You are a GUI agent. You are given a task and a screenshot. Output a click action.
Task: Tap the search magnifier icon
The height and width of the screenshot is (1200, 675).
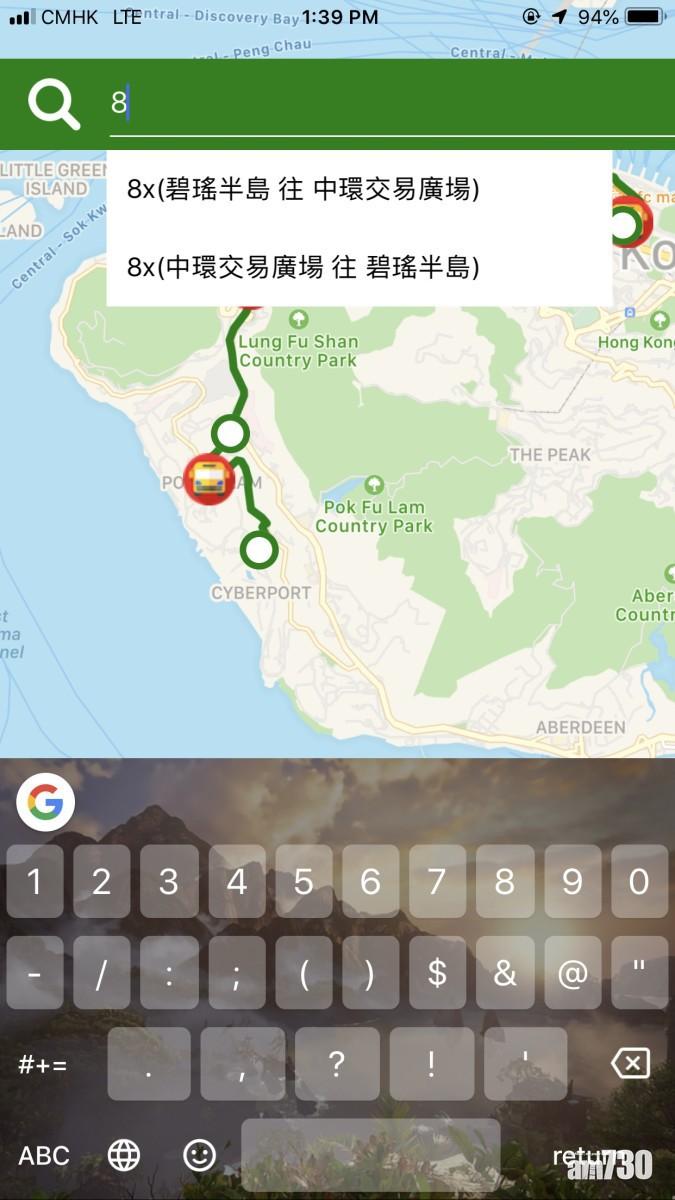pyautogui.click(x=54, y=104)
